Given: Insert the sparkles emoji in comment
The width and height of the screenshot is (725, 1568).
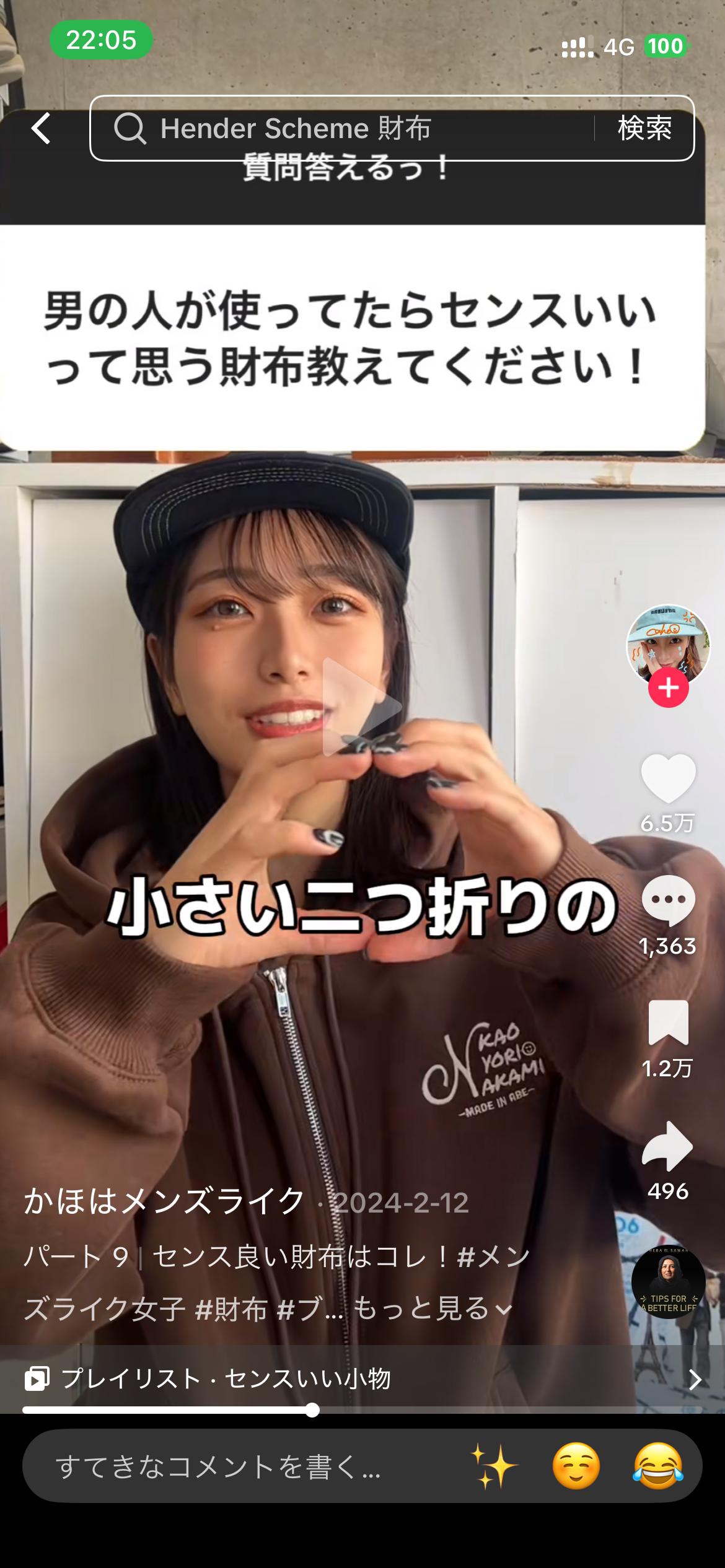Looking at the screenshot, I should click(x=494, y=1466).
